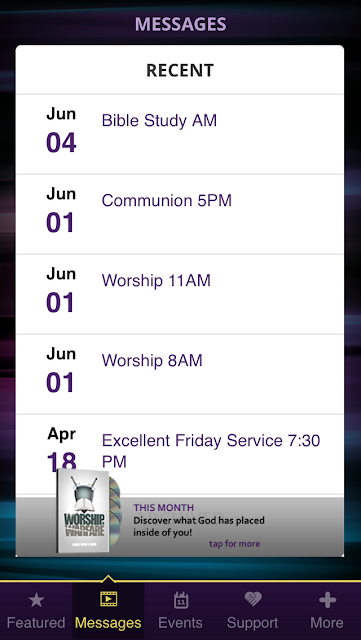The height and width of the screenshot is (640, 361).
Task: Select the Worship 8AM message
Action: coord(180,374)
